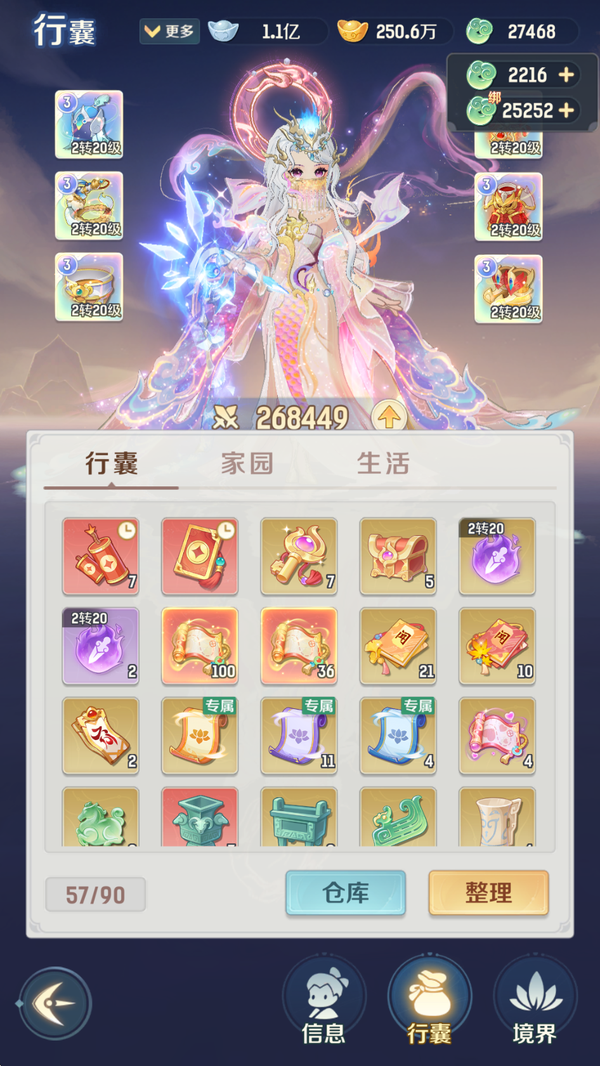Select the scroll item with count 100

199,646
